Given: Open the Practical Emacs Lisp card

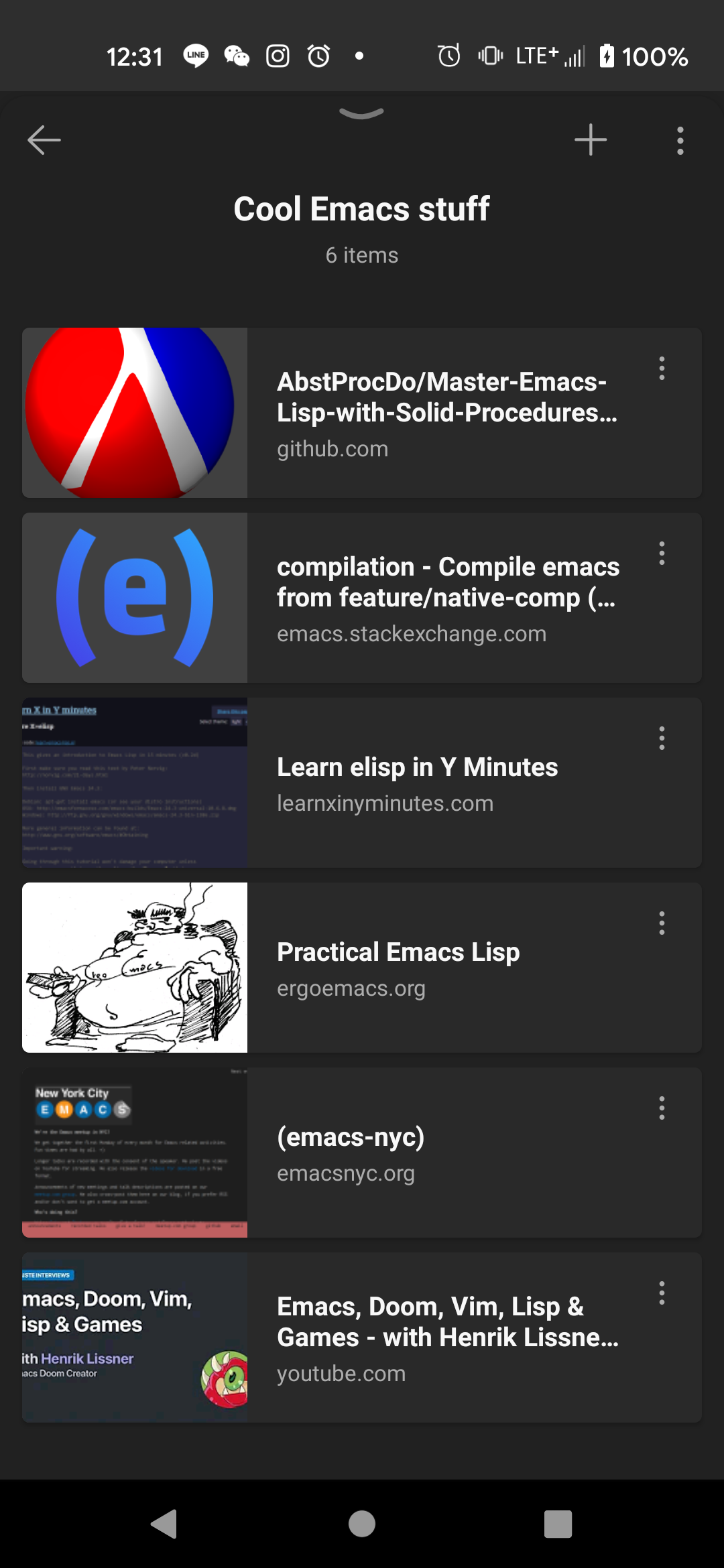Looking at the screenshot, I should point(362,968).
